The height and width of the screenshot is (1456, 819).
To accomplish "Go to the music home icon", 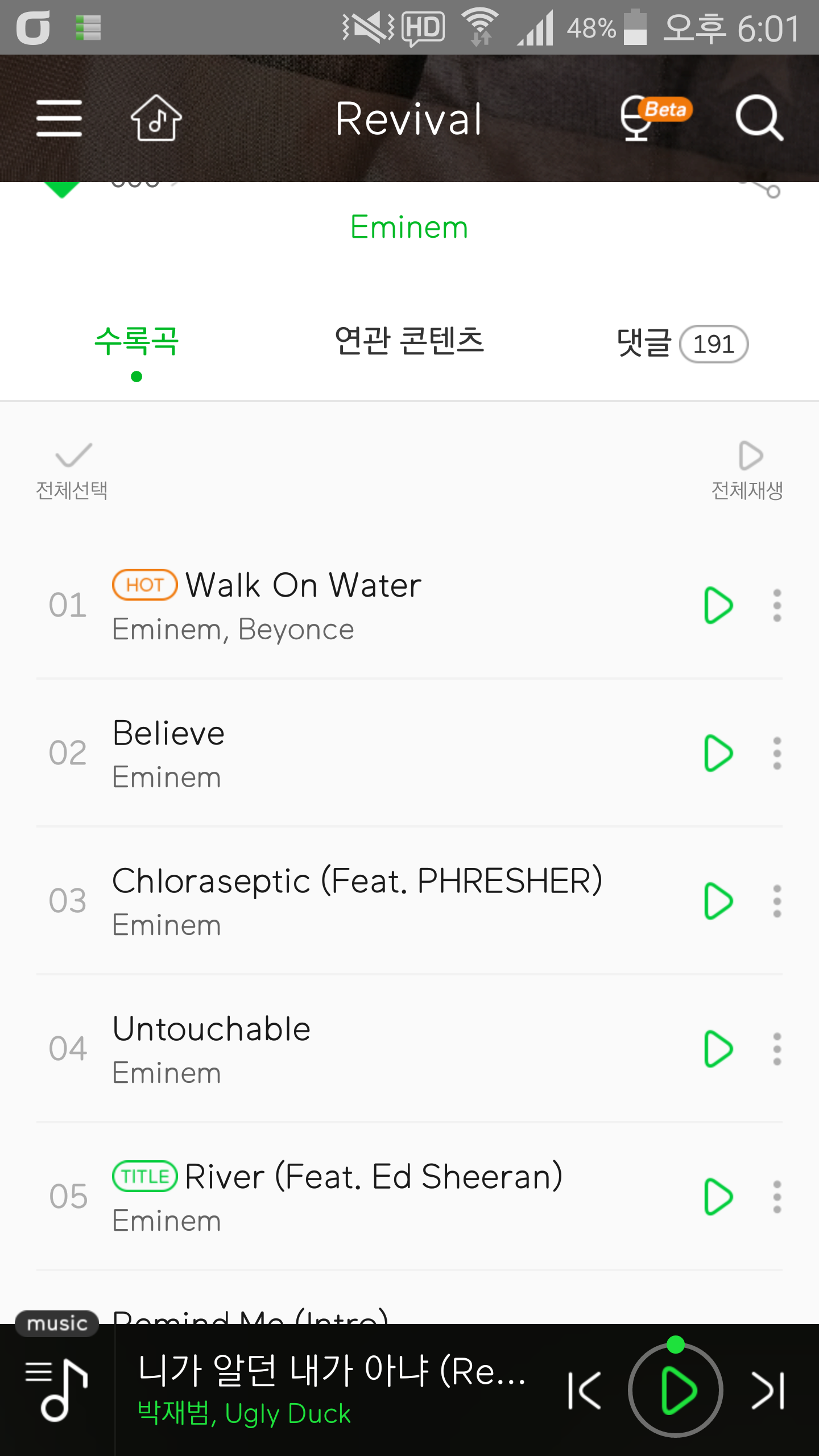I will 156,118.
